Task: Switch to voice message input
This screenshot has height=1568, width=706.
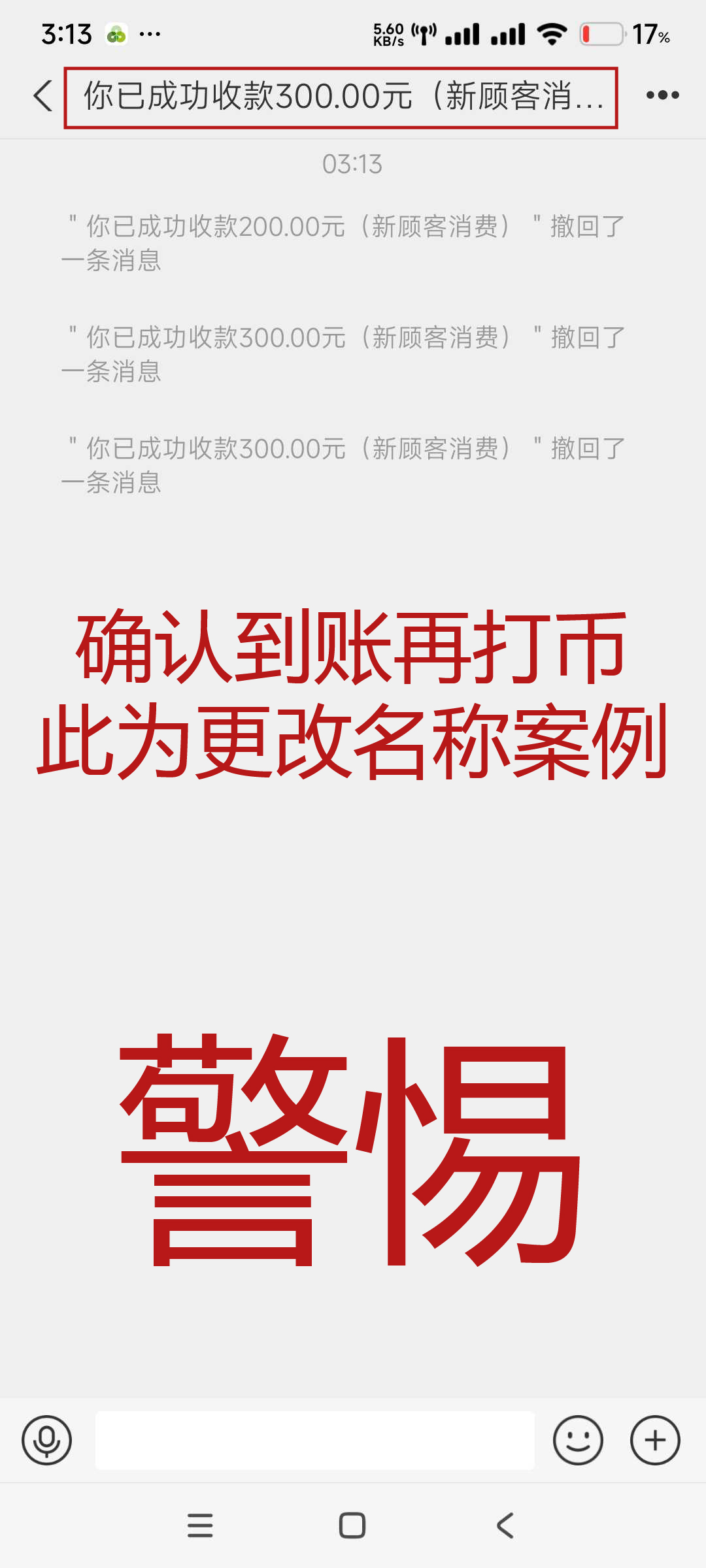Action: click(46, 1441)
